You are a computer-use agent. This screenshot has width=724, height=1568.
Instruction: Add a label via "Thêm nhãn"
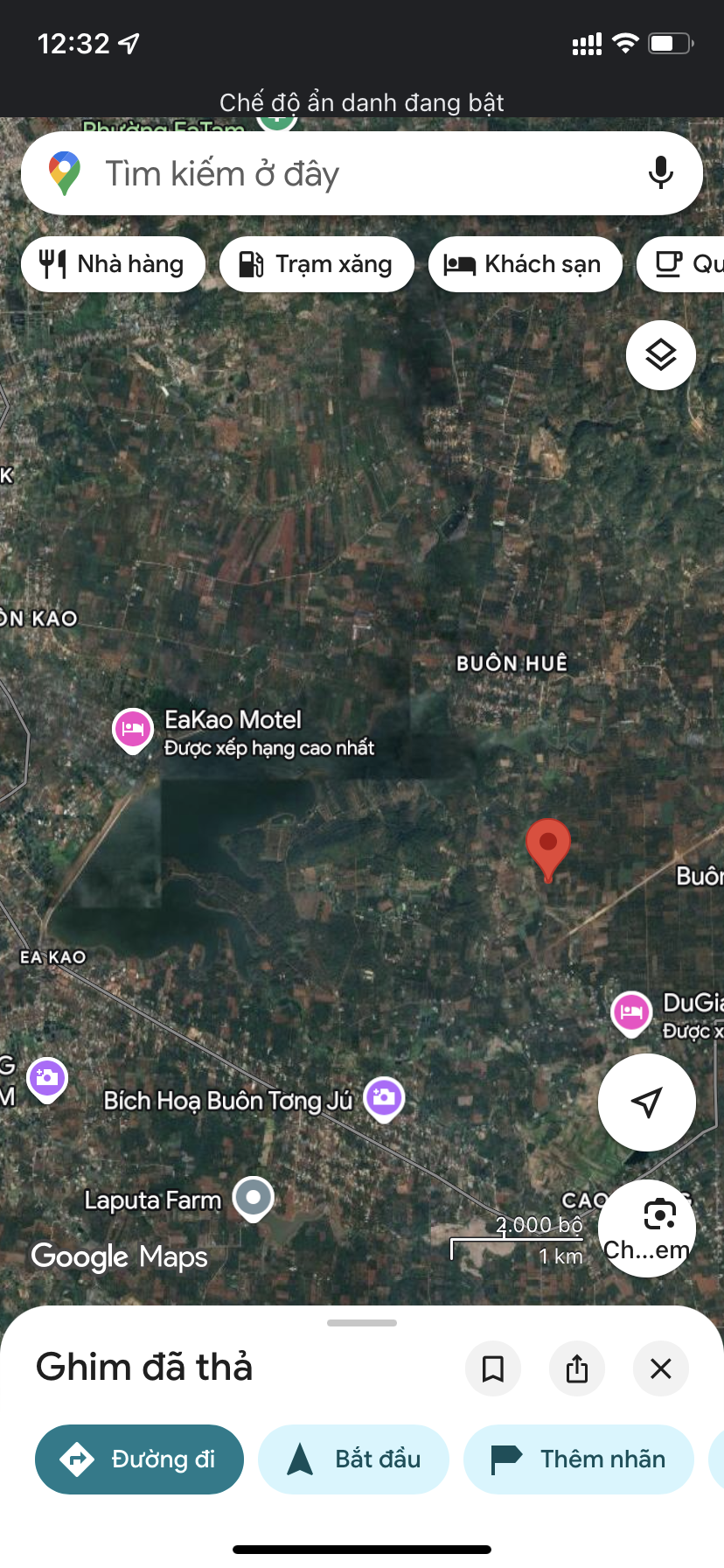(x=578, y=1459)
